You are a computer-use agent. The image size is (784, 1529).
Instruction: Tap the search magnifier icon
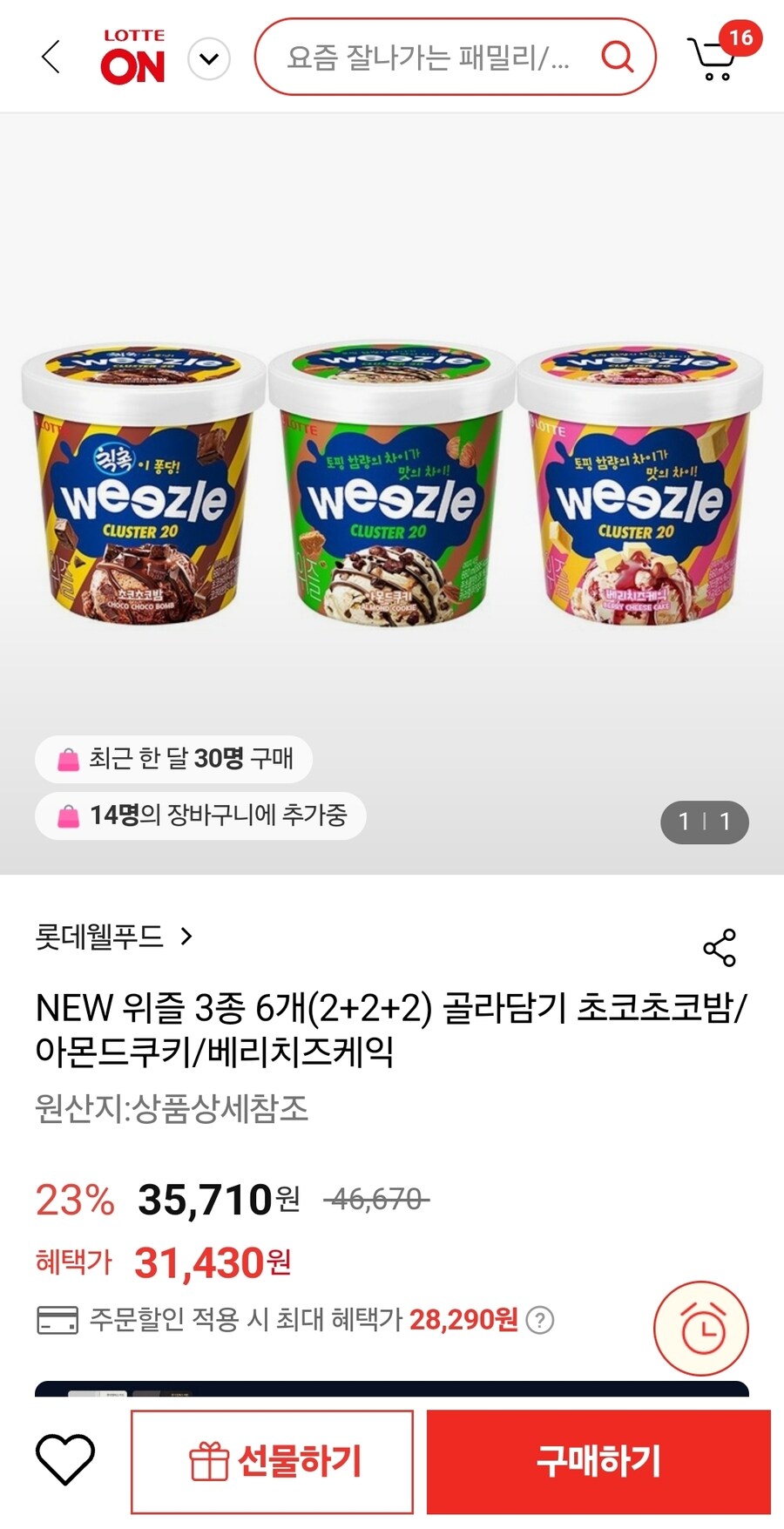point(618,58)
